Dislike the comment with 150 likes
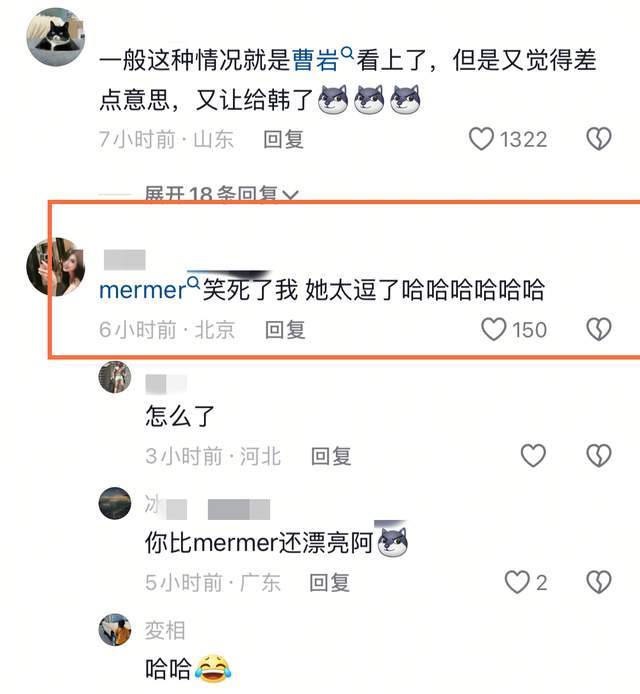The image size is (640, 694). 598,329
